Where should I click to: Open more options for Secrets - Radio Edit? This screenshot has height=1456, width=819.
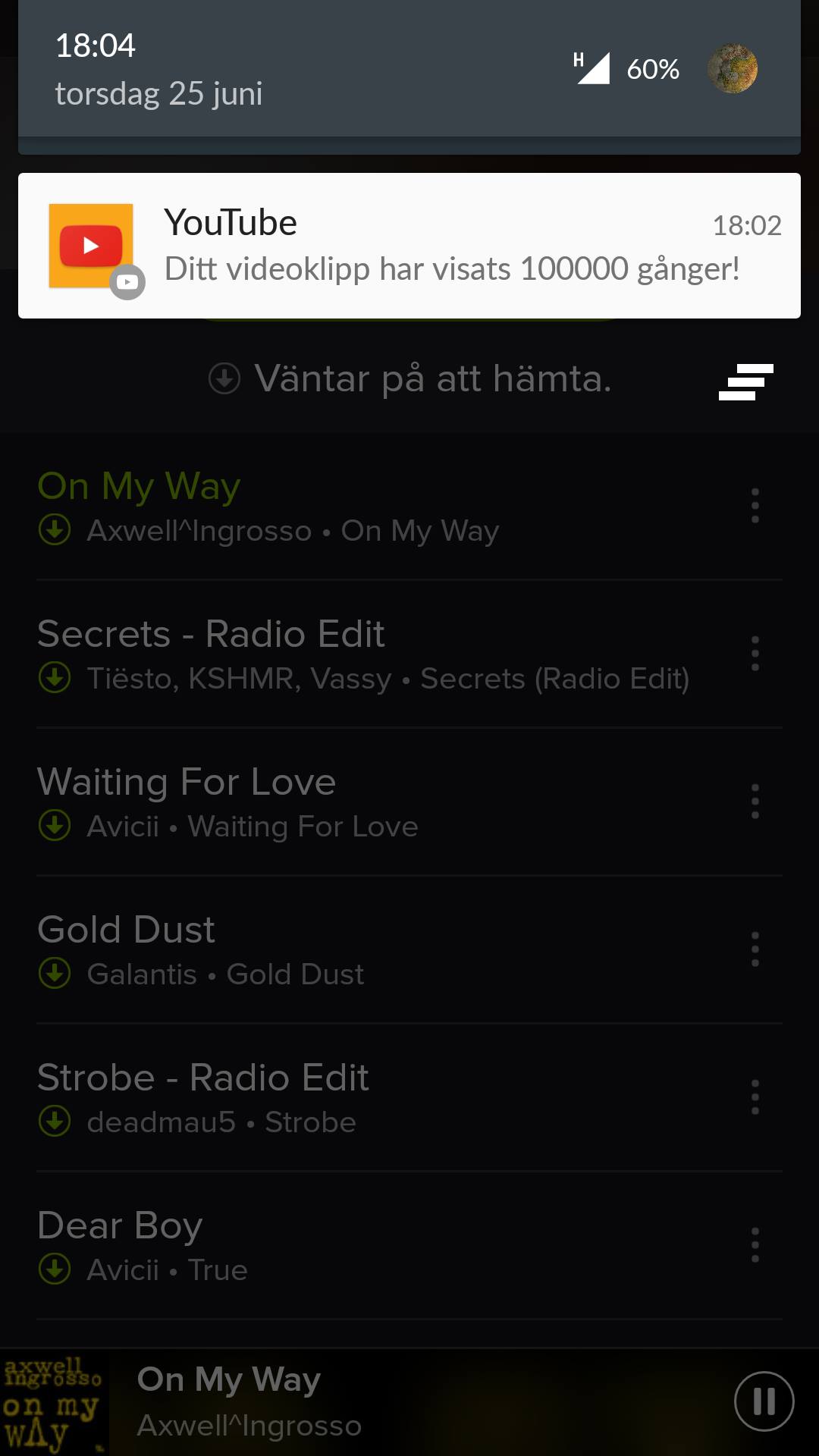[x=755, y=654]
